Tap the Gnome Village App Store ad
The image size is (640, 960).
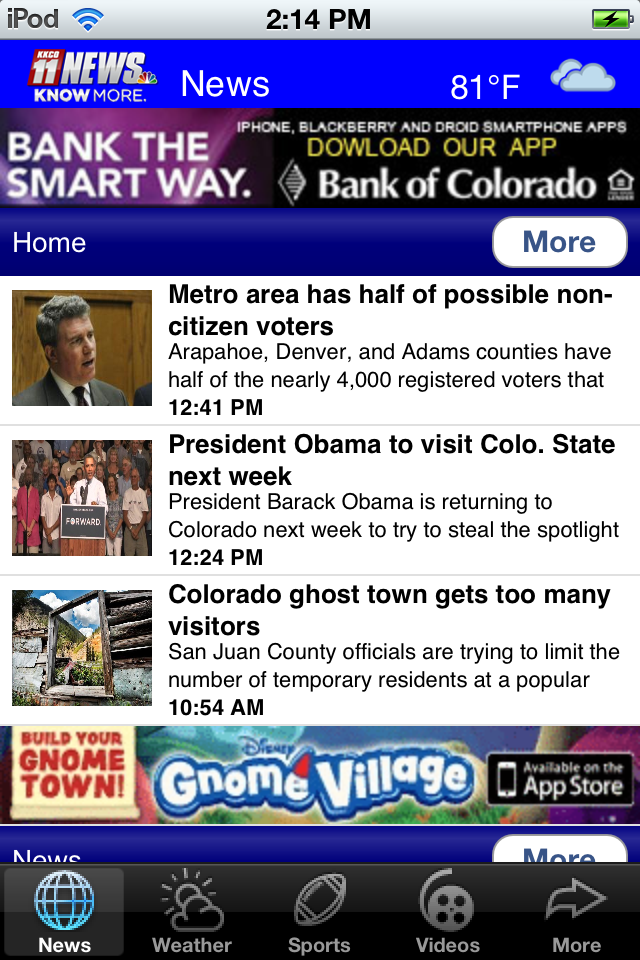tap(320, 775)
